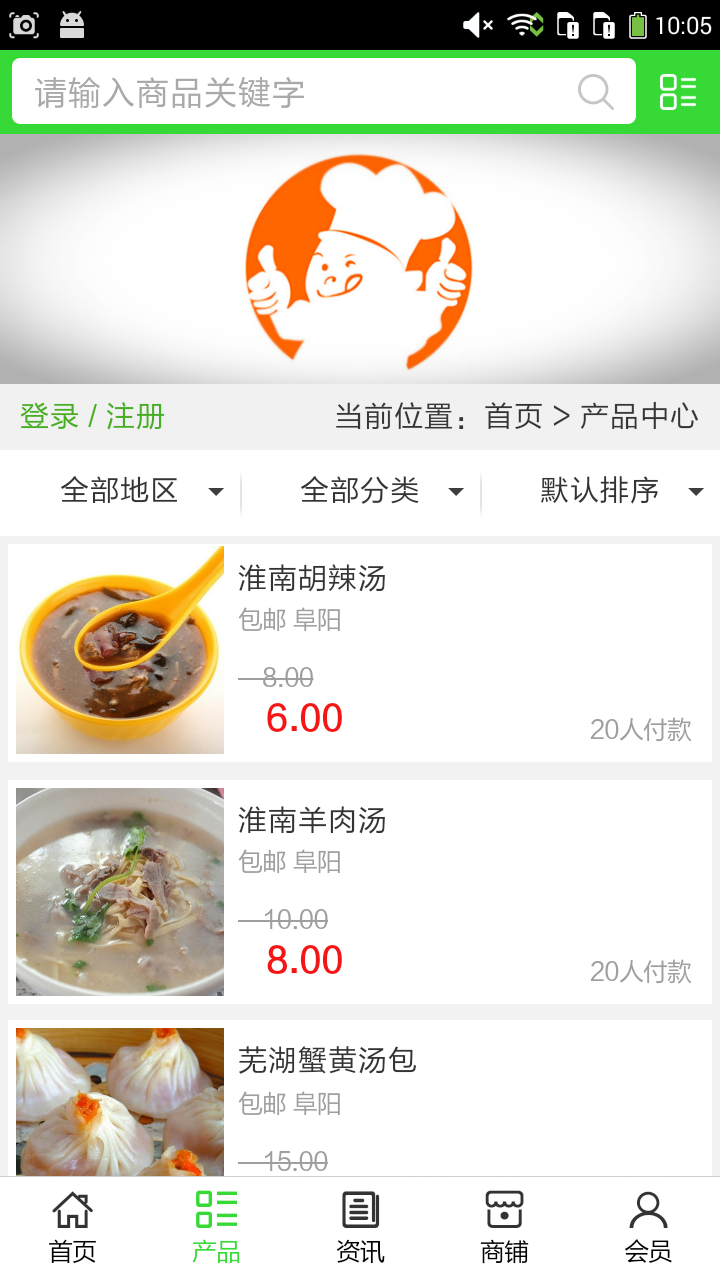This screenshot has height=1280, width=720.
Task: Open the category list icon in header
Action: click(678, 92)
